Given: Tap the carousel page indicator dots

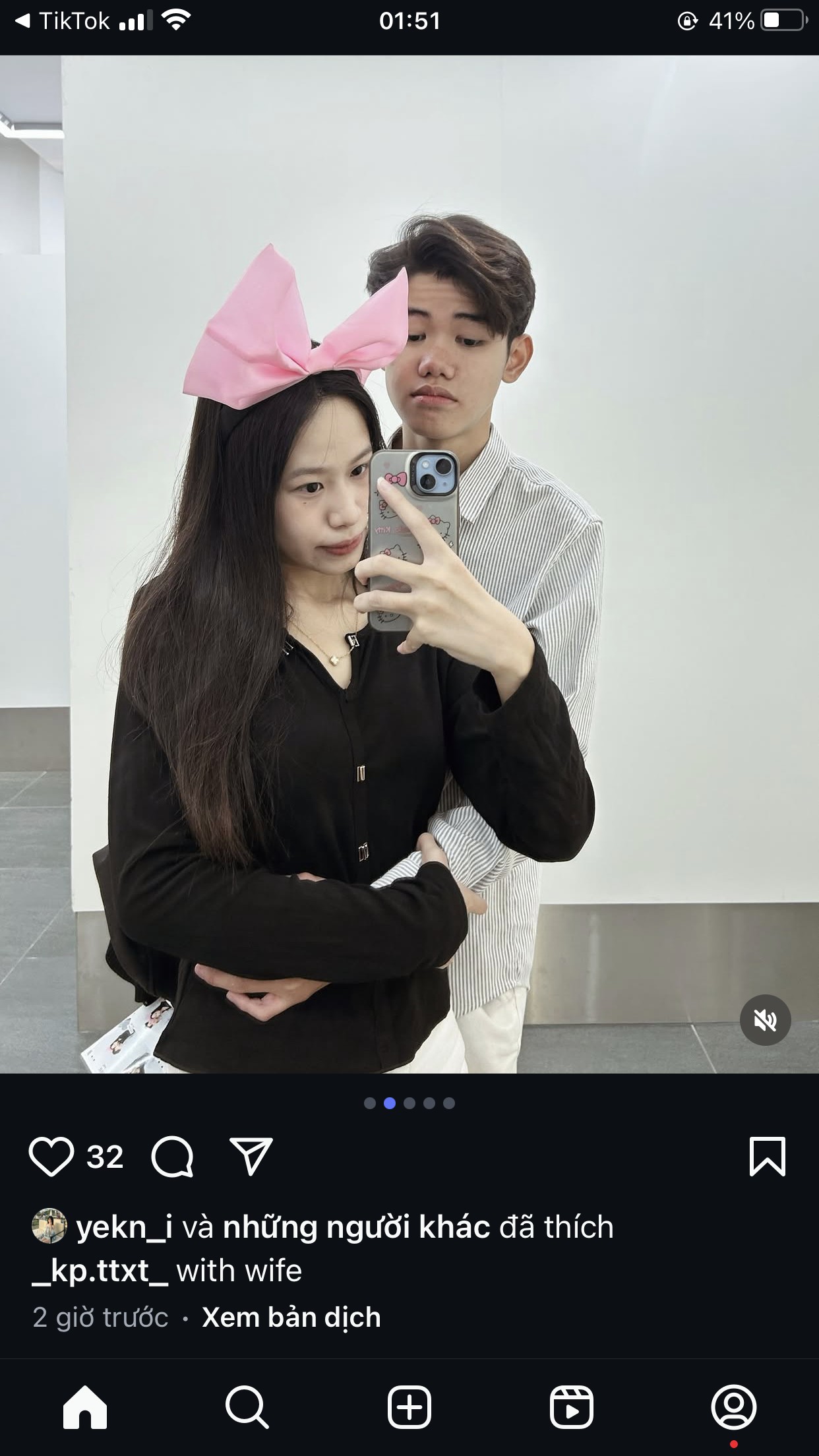Looking at the screenshot, I should (409, 1103).
